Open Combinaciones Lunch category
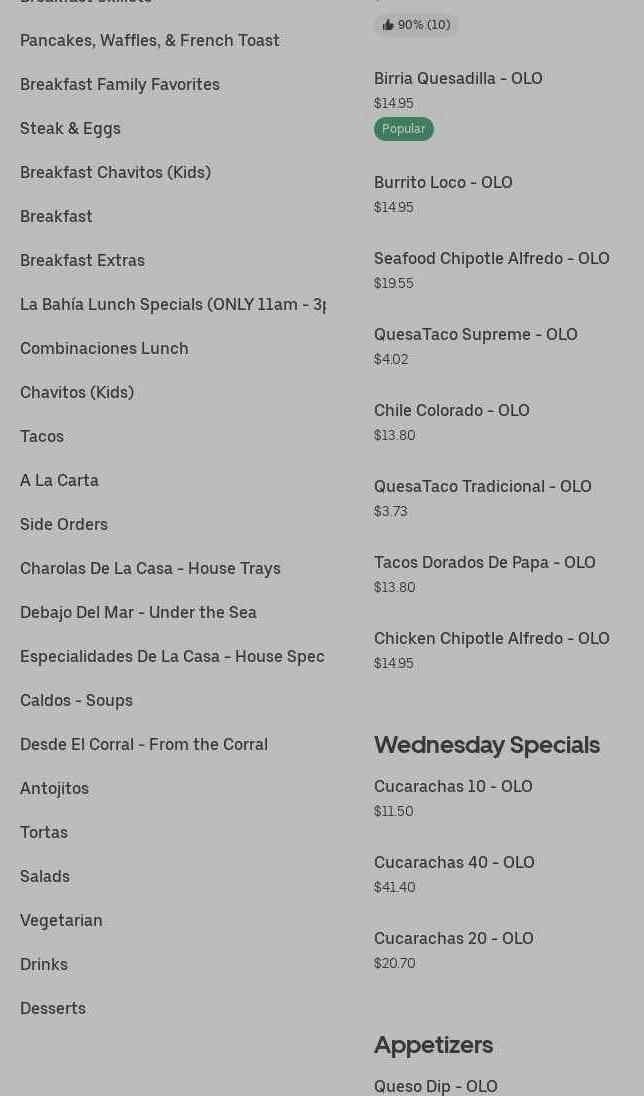 coord(104,348)
